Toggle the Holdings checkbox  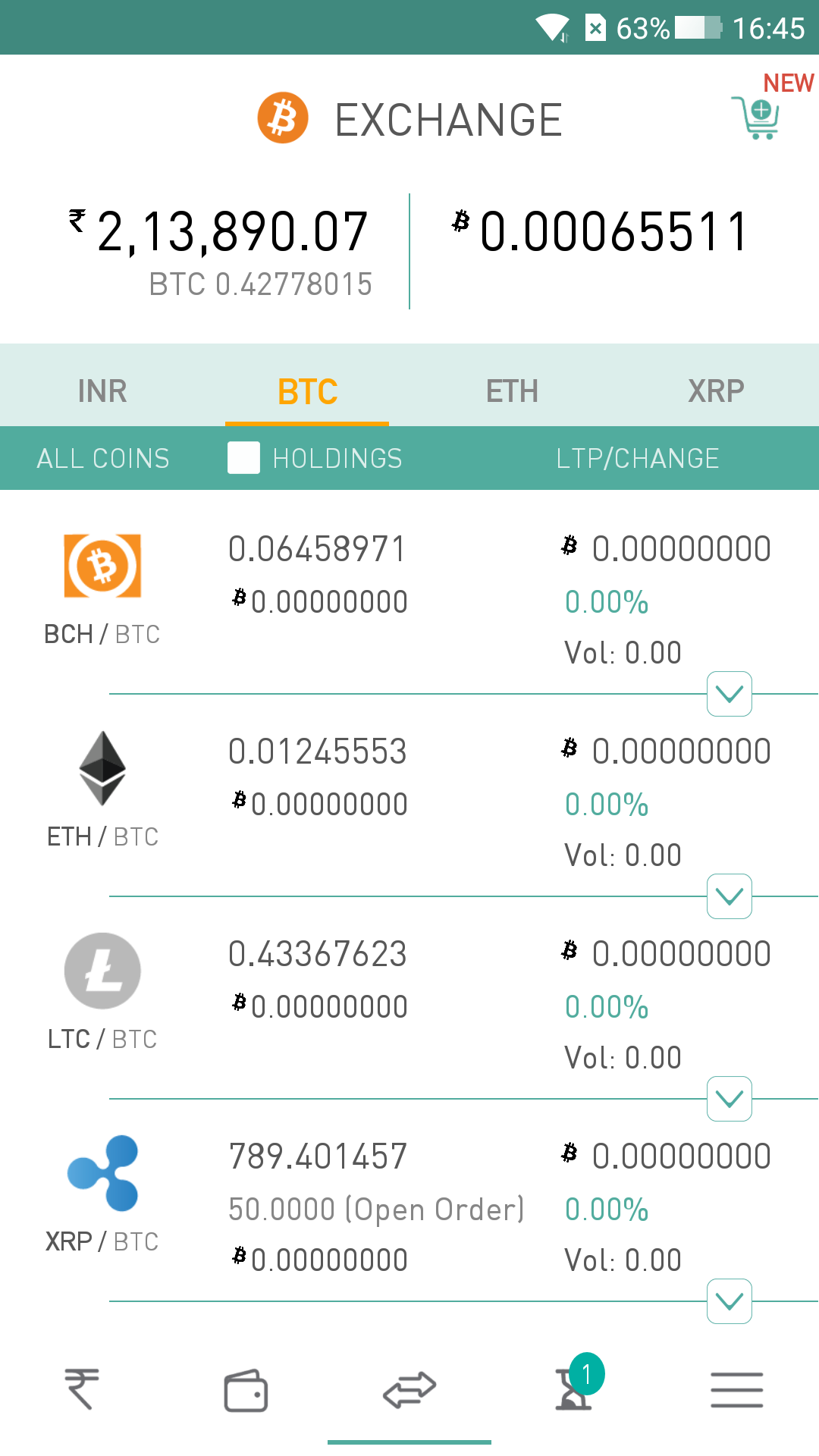[x=244, y=458]
